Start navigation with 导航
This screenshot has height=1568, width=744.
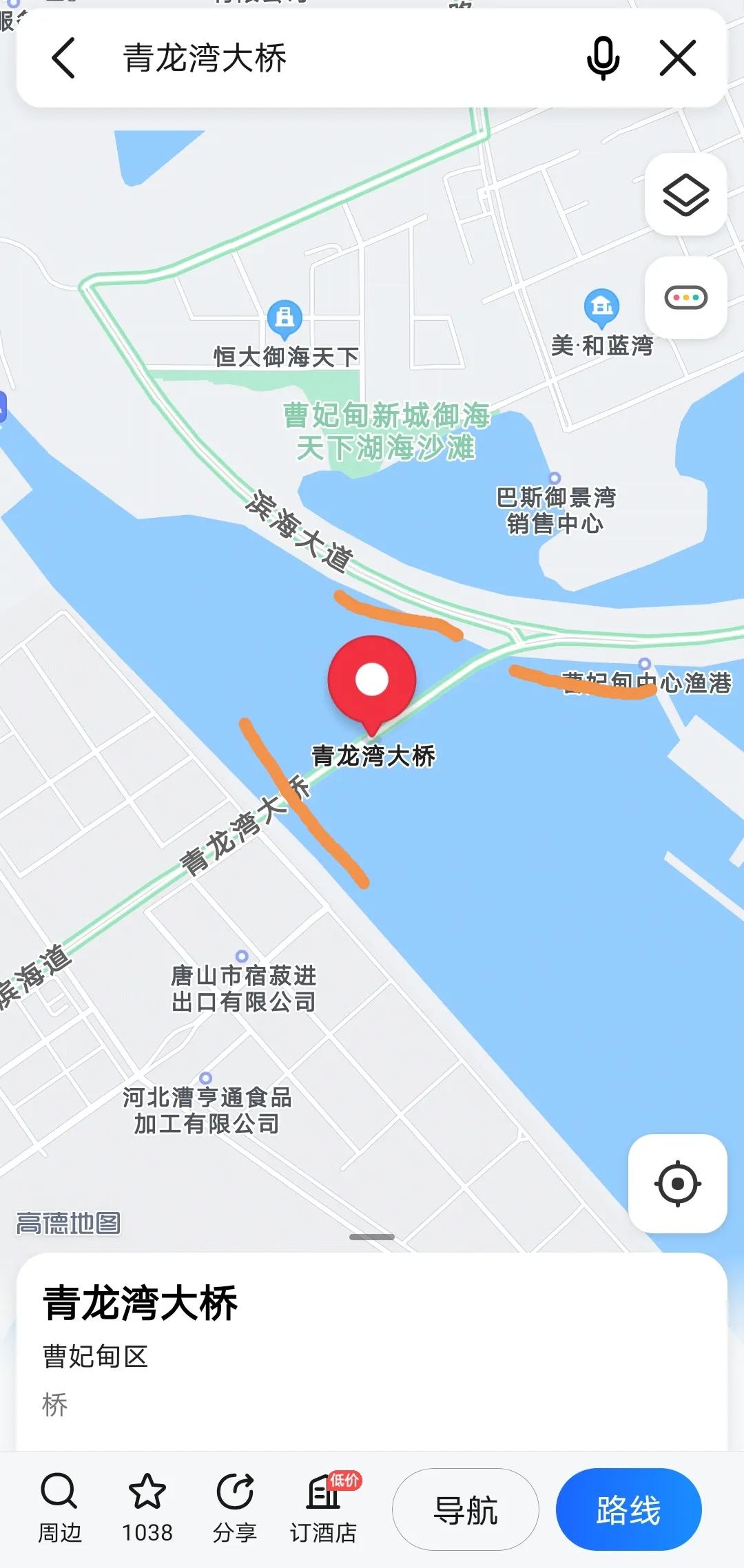point(466,1509)
